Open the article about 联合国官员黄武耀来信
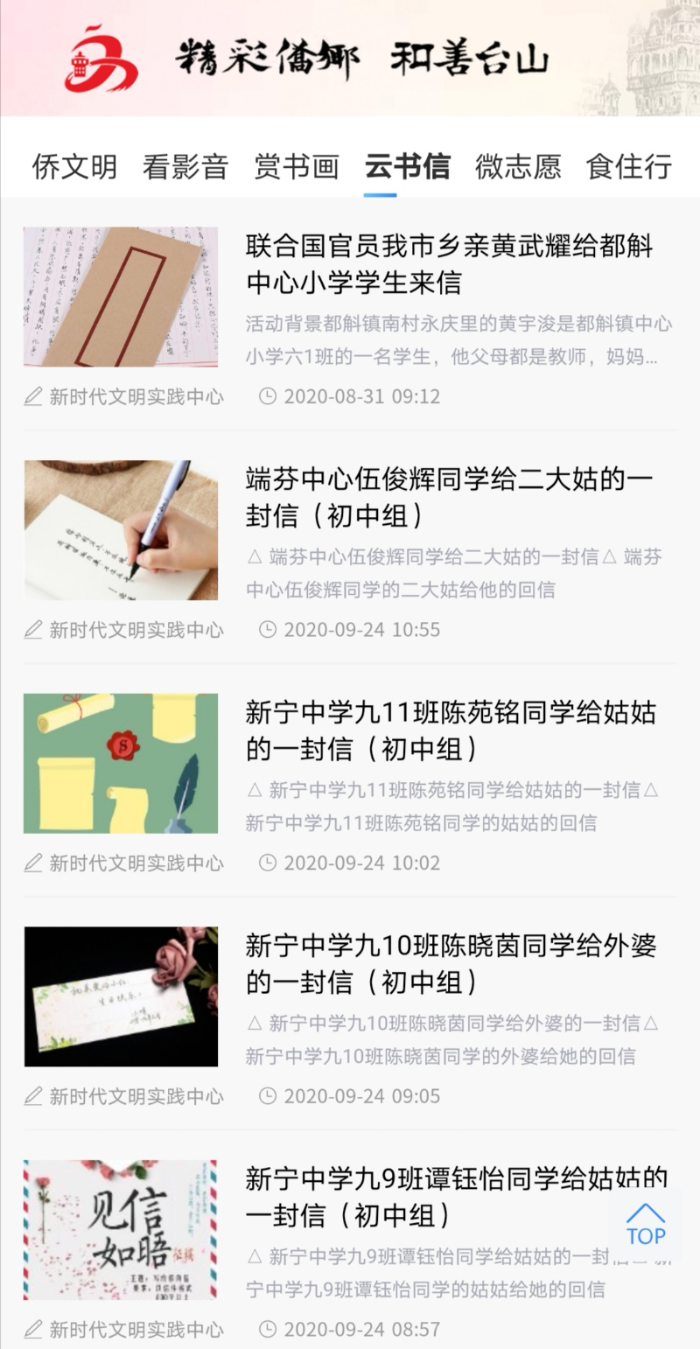The width and height of the screenshot is (700, 1349). click(x=448, y=264)
